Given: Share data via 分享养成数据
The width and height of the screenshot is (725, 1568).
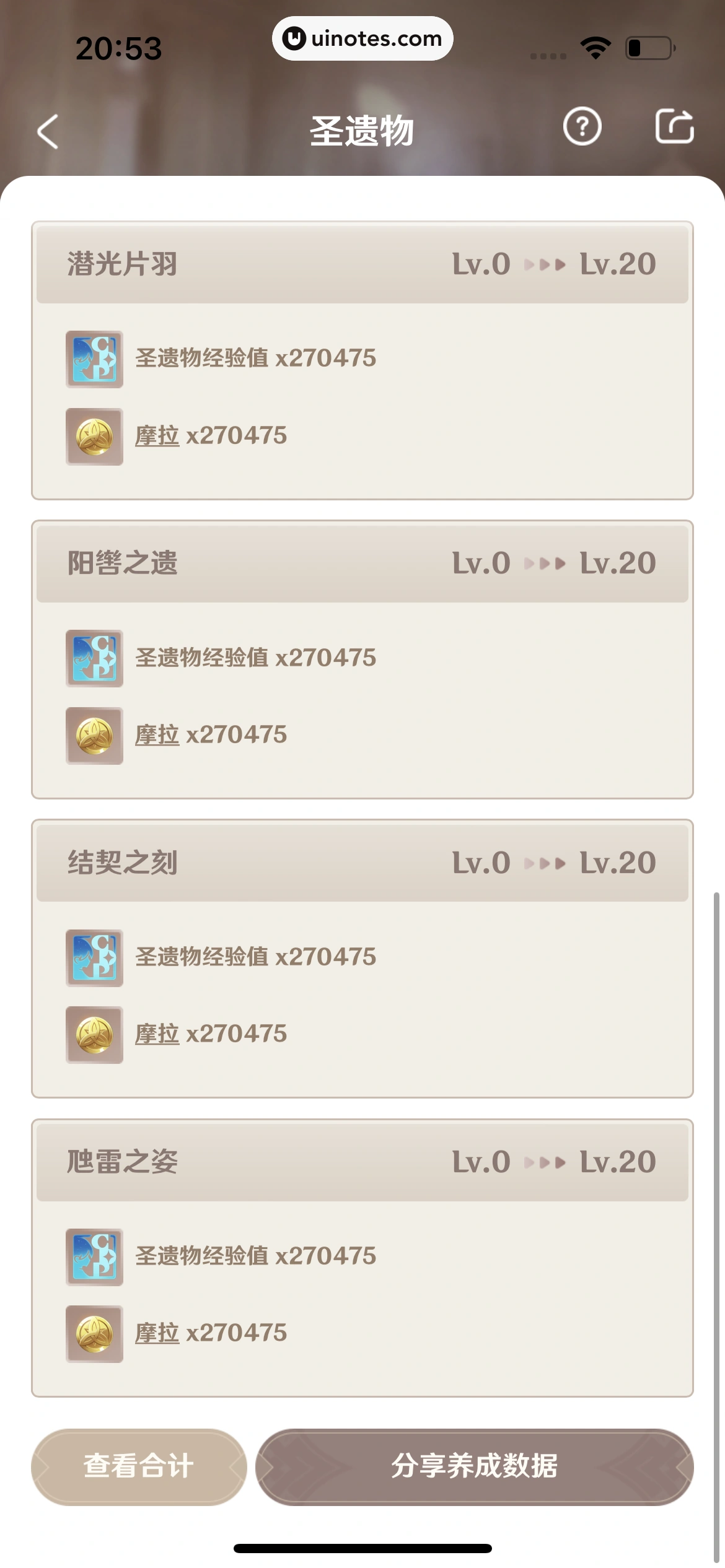Looking at the screenshot, I should click(x=474, y=1466).
